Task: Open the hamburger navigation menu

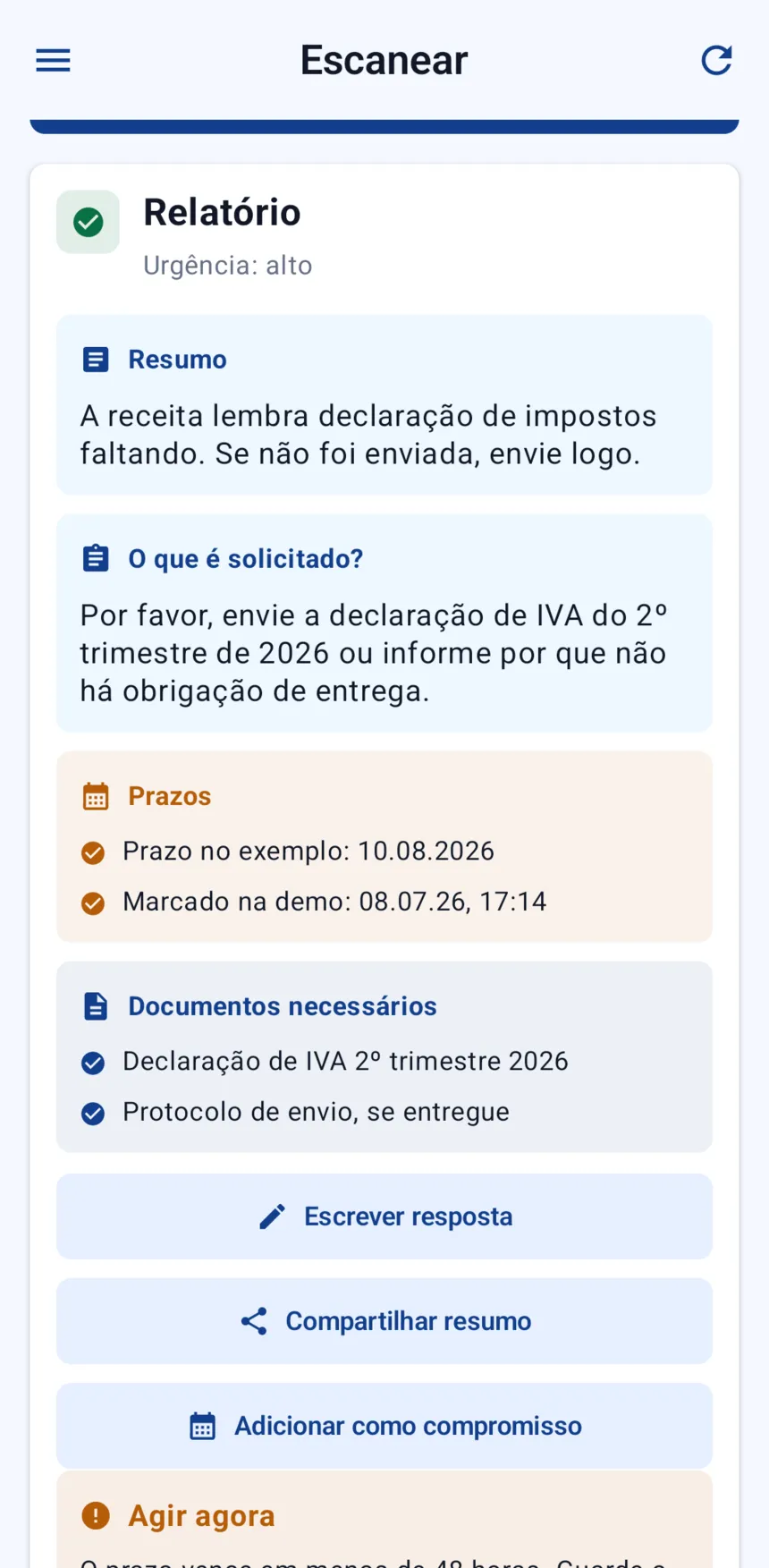Action: pos(53,60)
